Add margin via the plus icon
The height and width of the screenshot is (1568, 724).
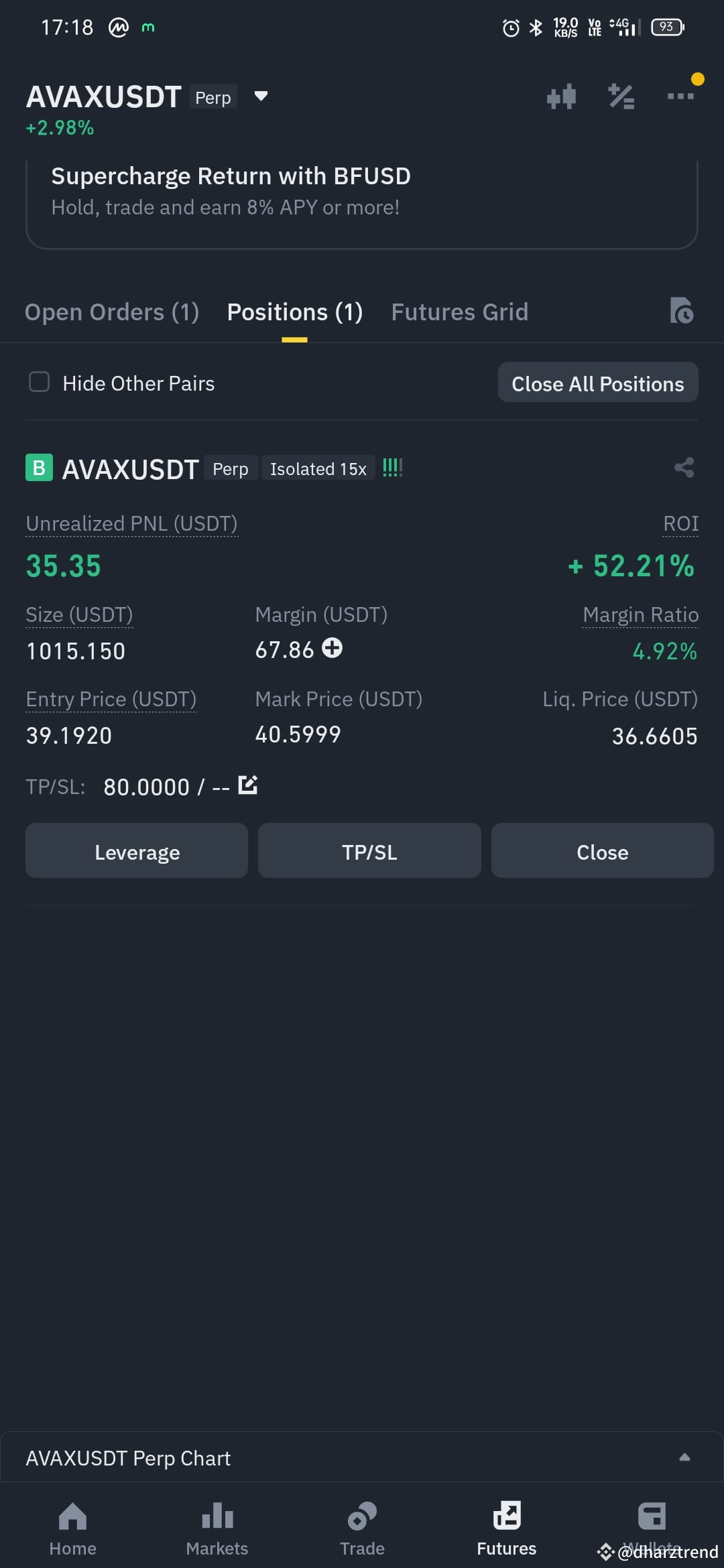click(333, 649)
